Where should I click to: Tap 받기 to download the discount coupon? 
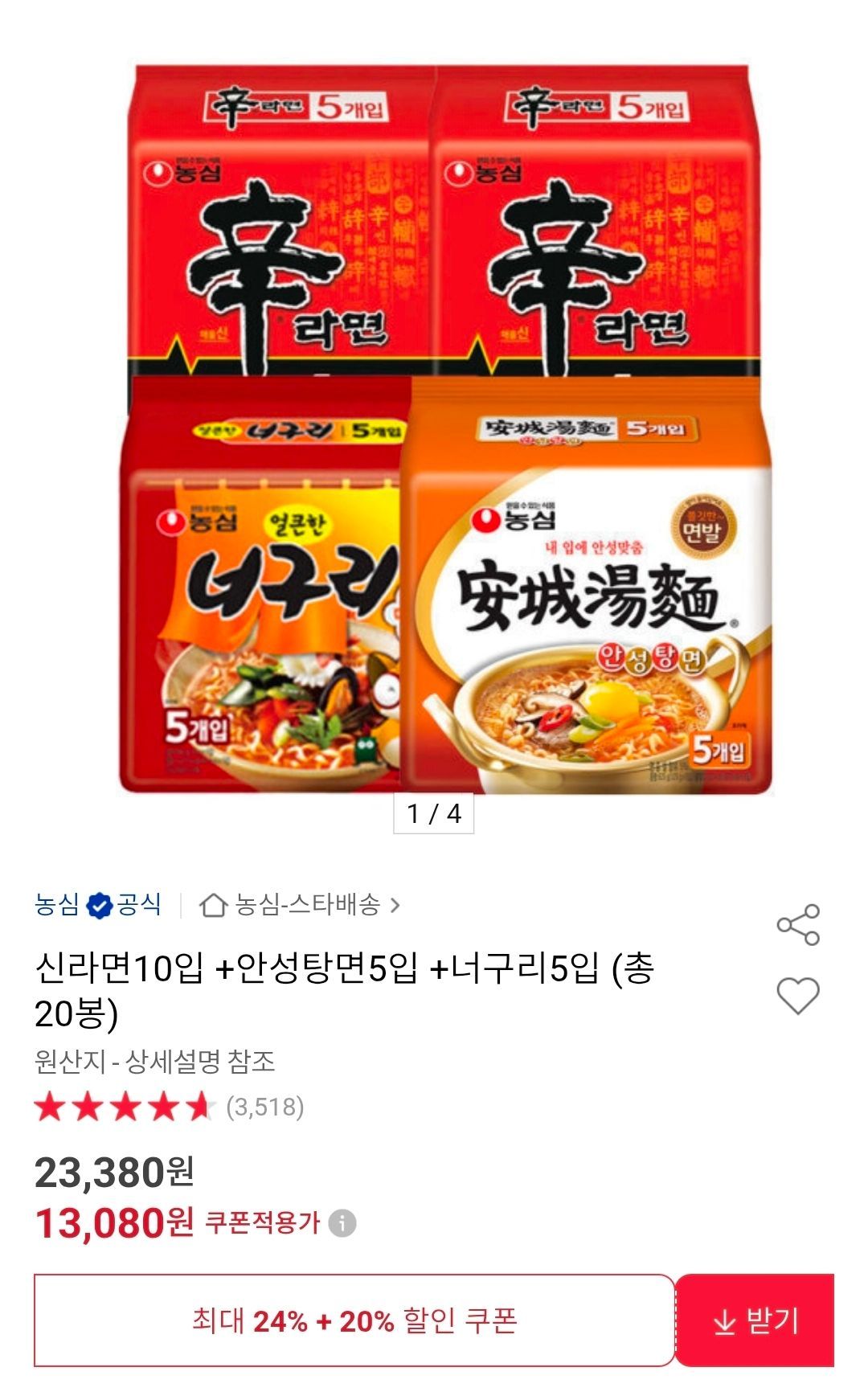(x=755, y=1320)
